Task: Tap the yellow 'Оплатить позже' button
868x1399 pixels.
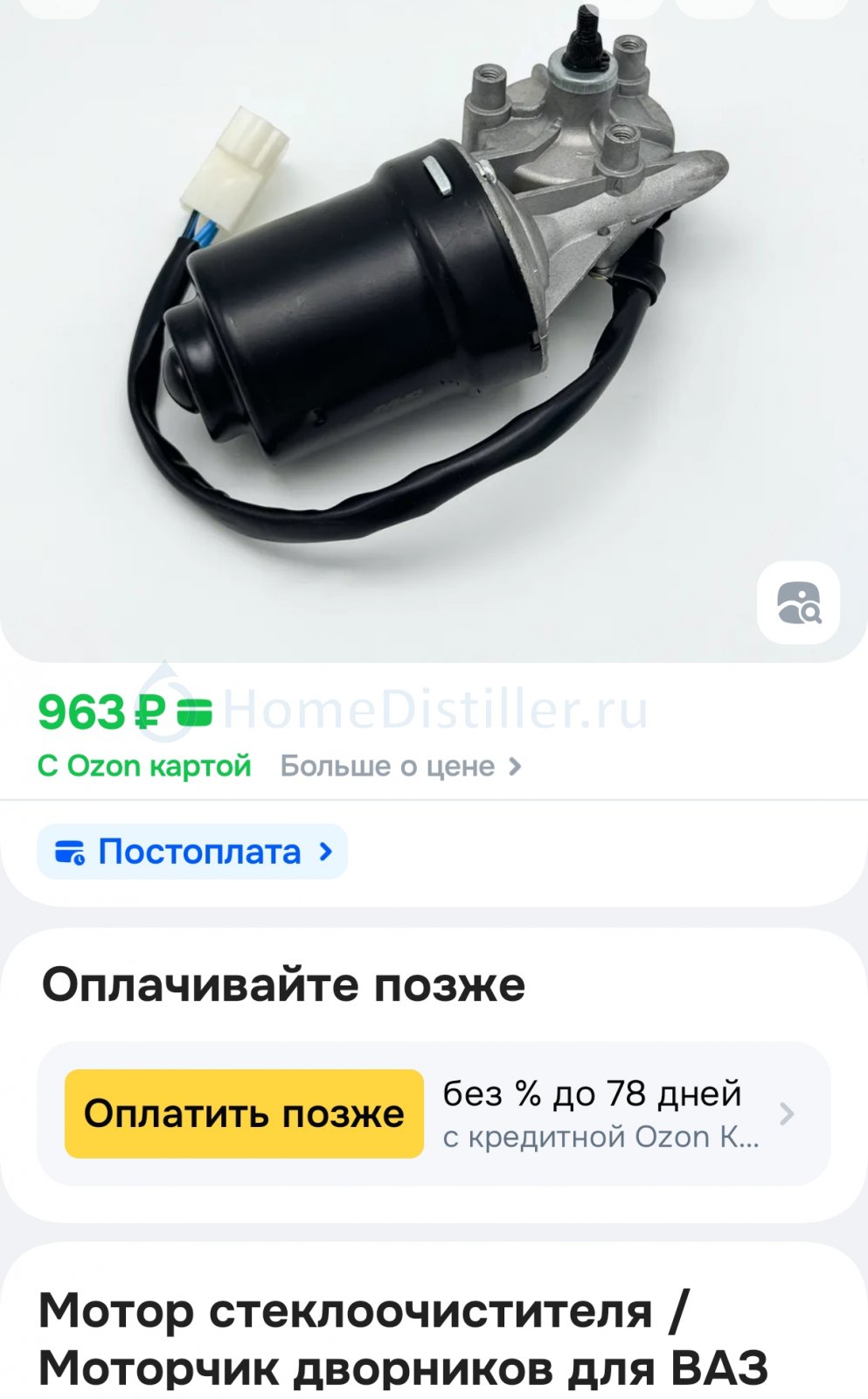Action: tap(244, 1114)
